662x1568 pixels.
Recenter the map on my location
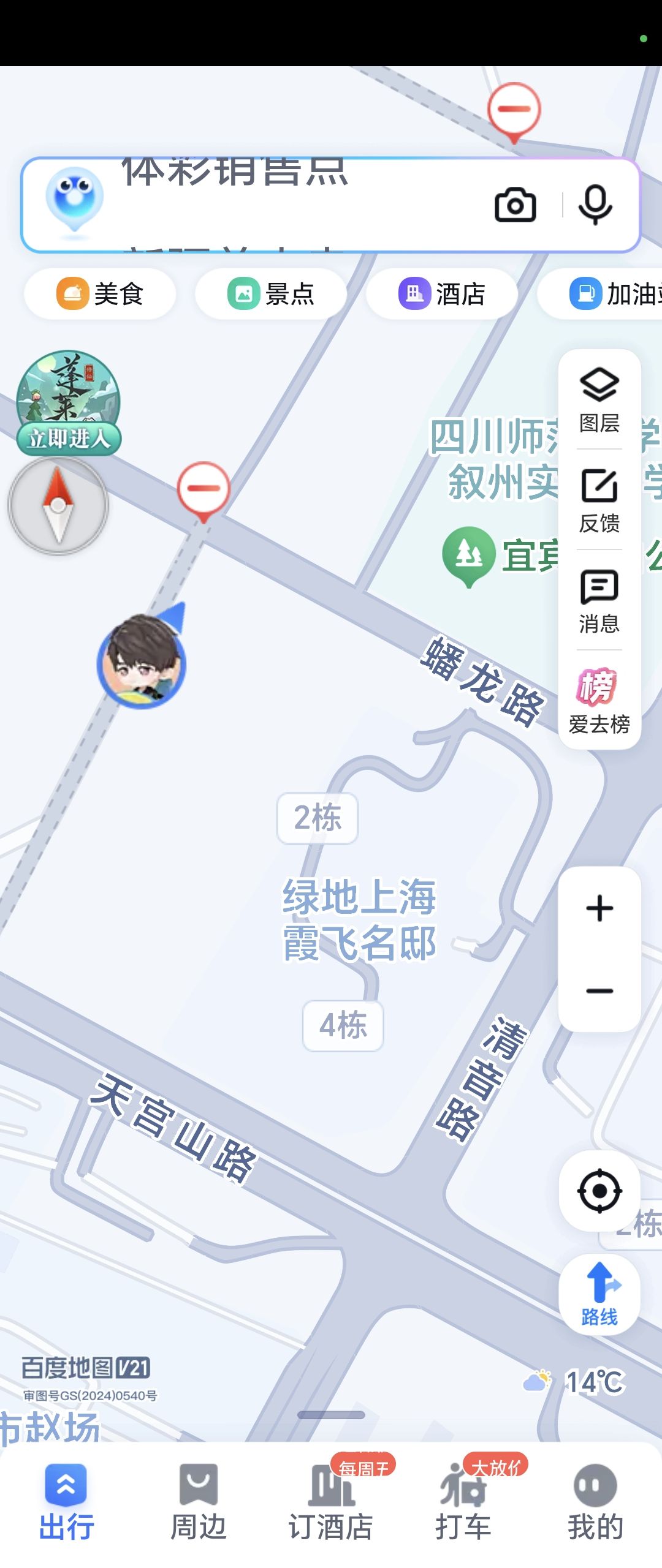(x=599, y=1191)
